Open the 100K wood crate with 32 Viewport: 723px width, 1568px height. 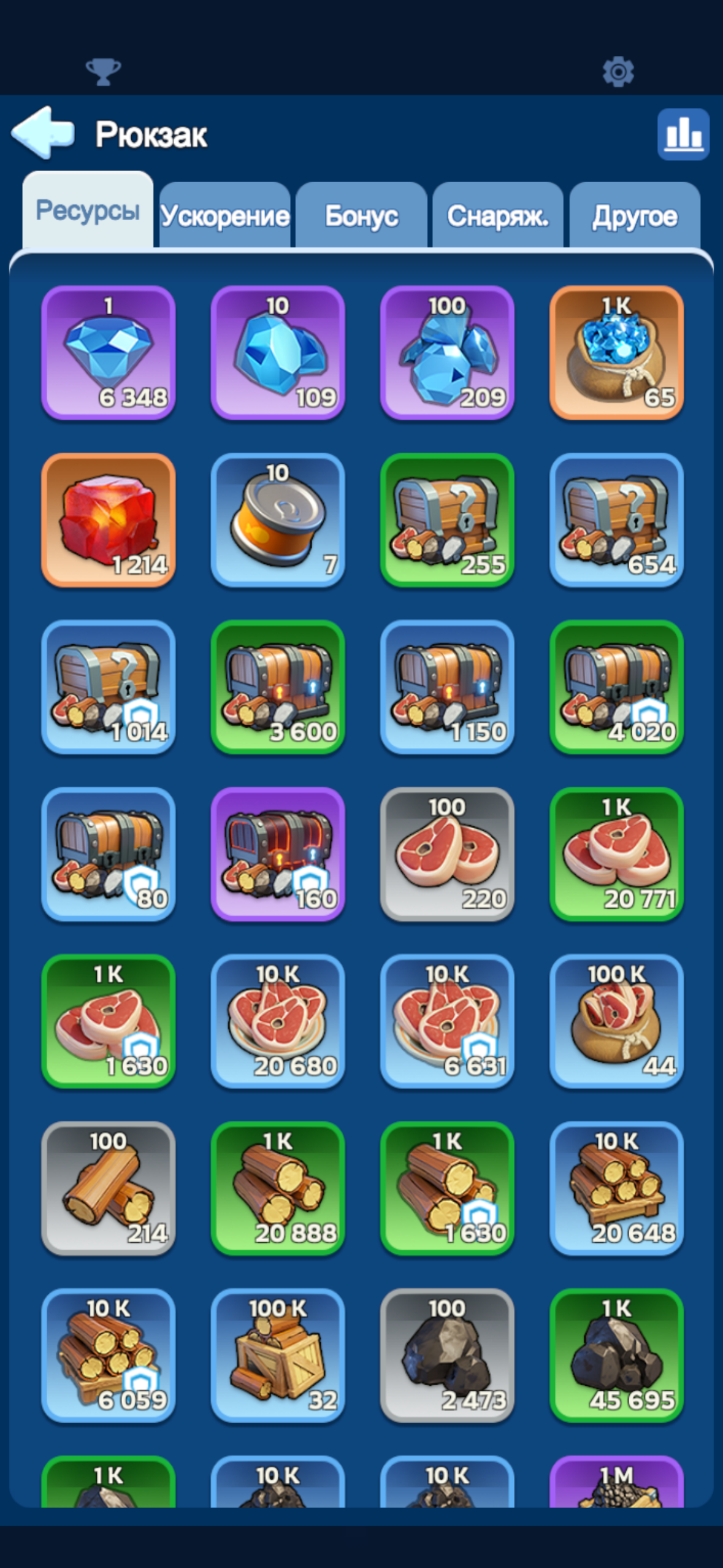tap(278, 1355)
